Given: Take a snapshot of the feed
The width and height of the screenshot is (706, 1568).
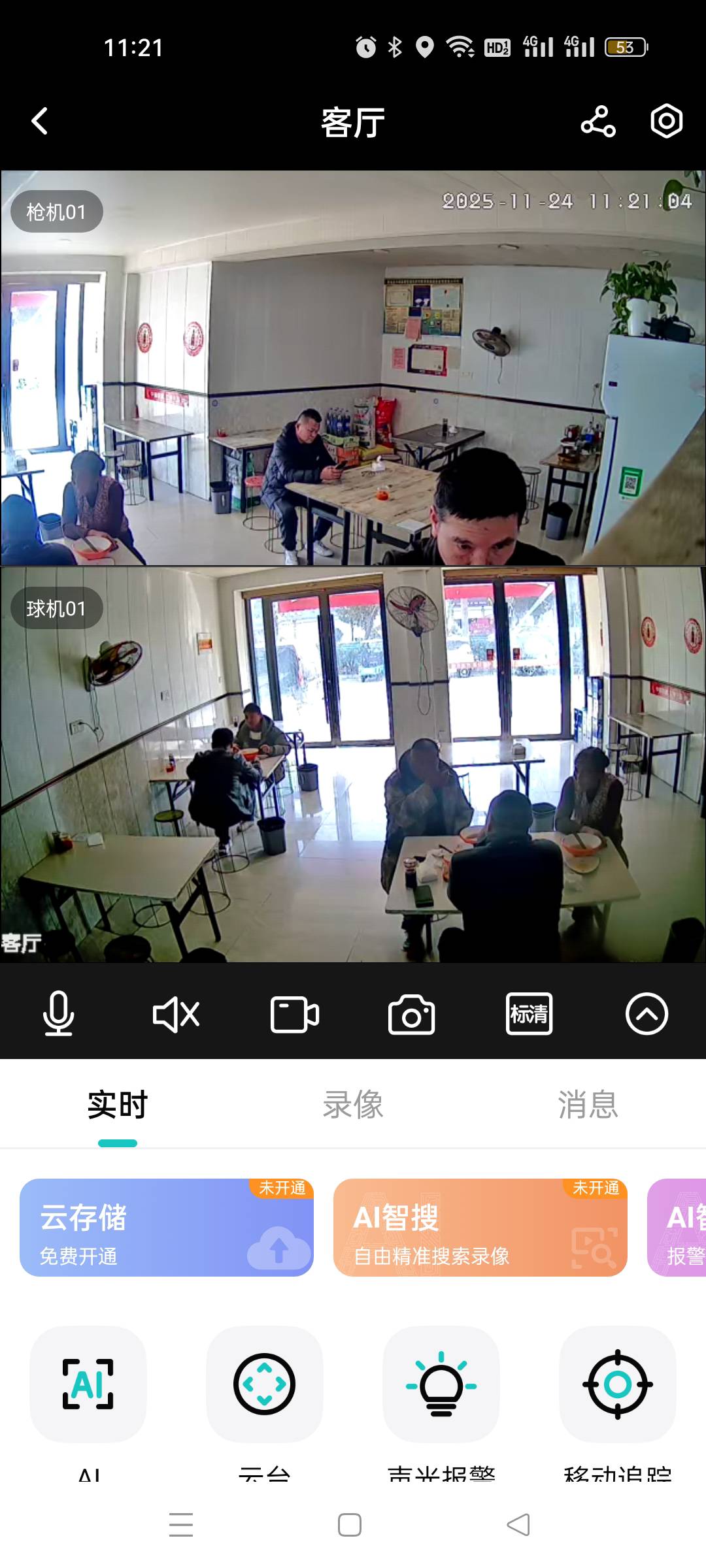Looking at the screenshot, I should (x=411, y=1014).
